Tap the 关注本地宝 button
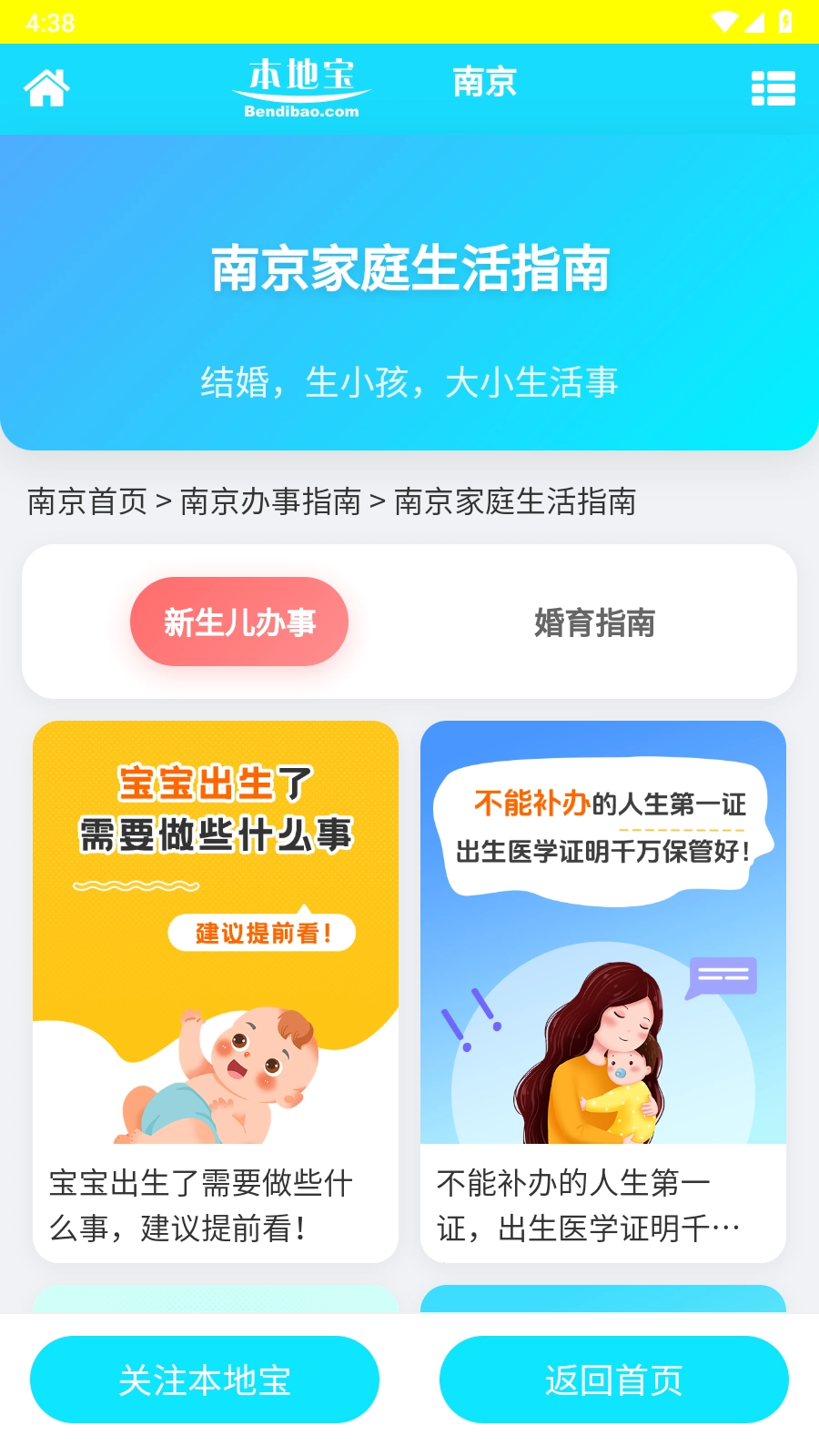Viewport: 819px width, 1456px height. (207, 1379)
